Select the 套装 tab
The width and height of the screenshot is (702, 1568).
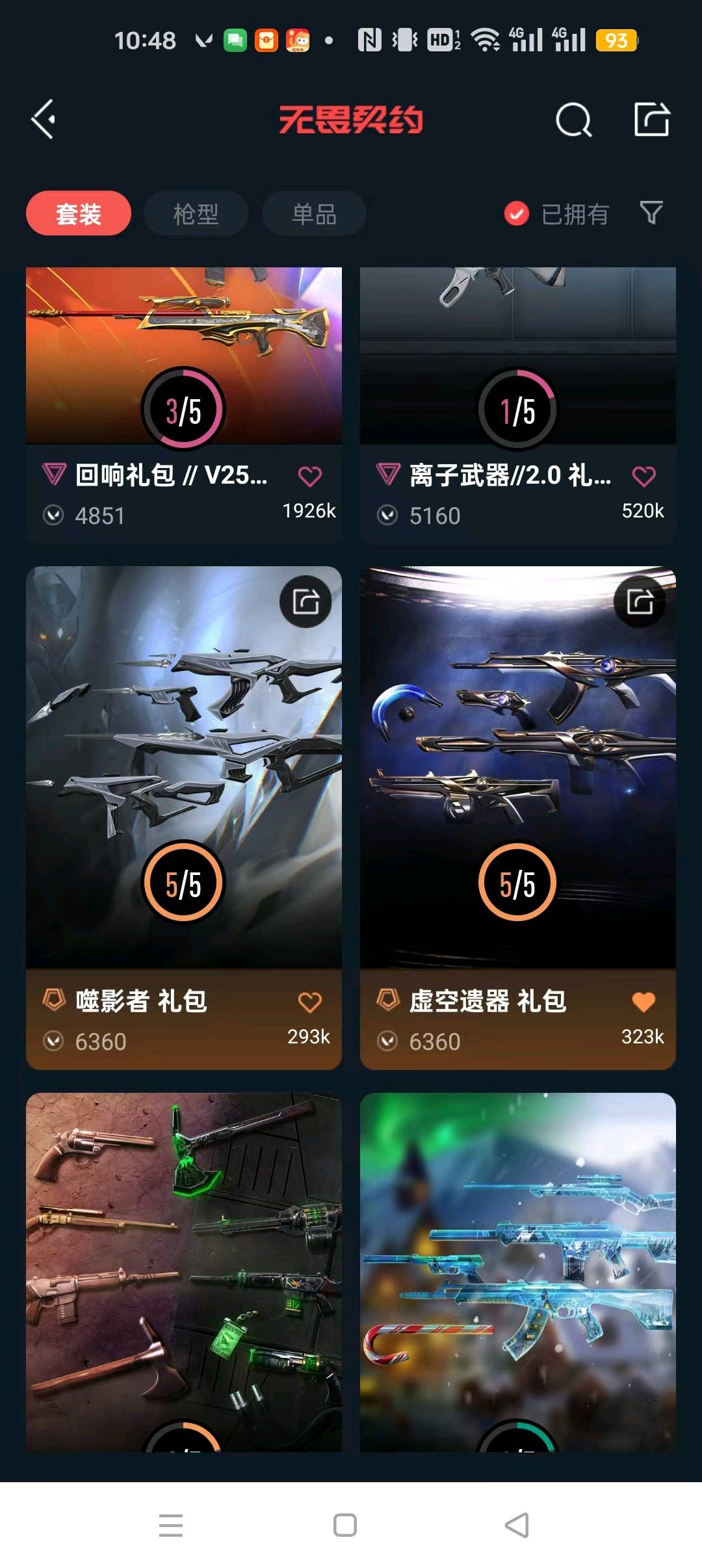pos(79,213)
